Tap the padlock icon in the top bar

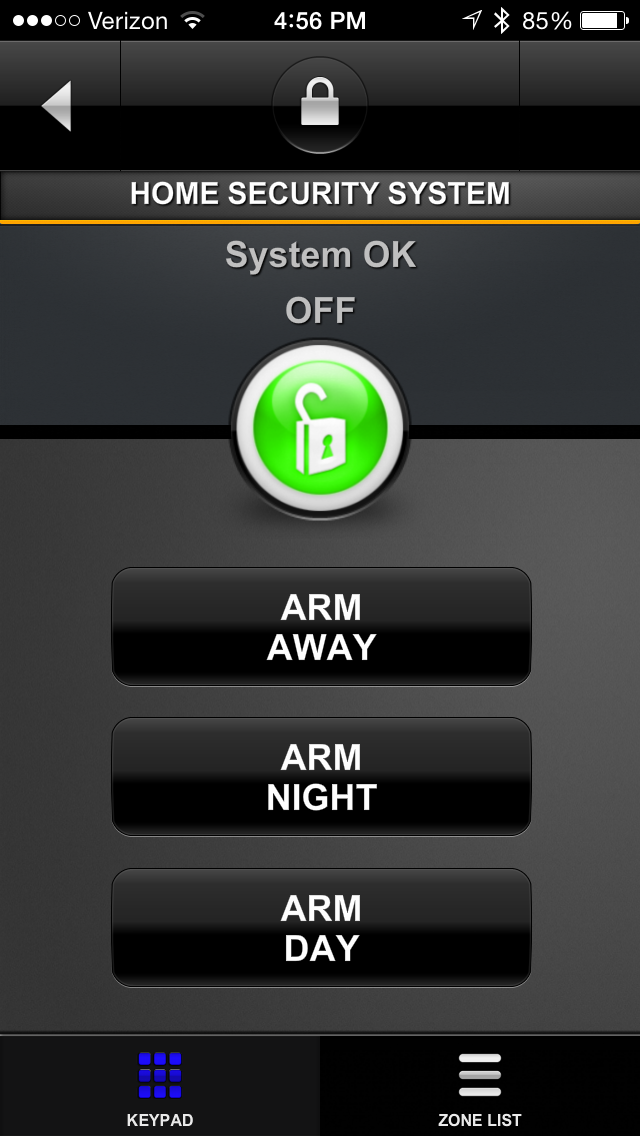(320, 105)
